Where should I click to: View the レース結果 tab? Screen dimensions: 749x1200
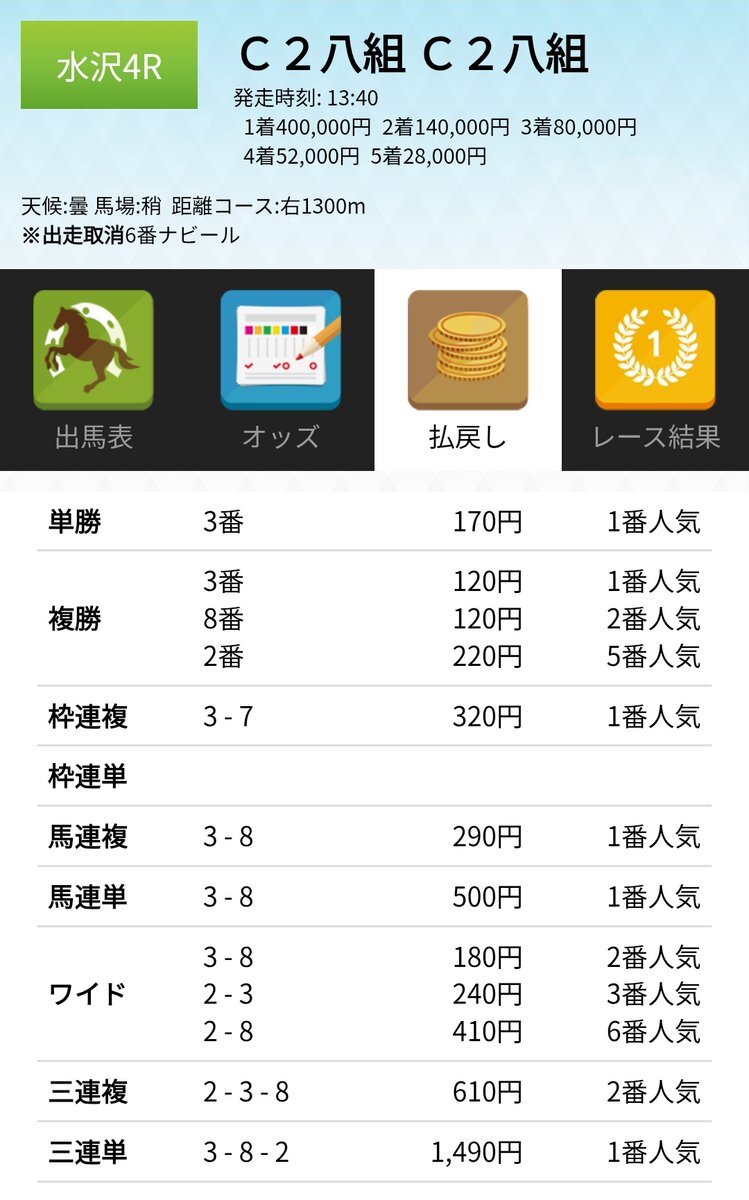coord(655,370)
